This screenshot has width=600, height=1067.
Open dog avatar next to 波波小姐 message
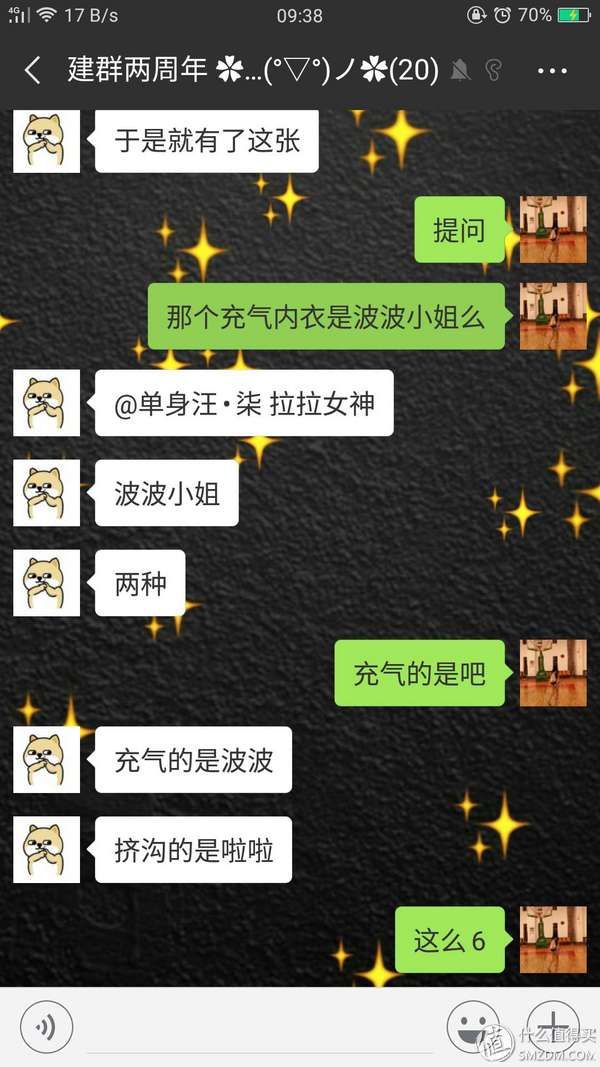(x=46, y=493)
